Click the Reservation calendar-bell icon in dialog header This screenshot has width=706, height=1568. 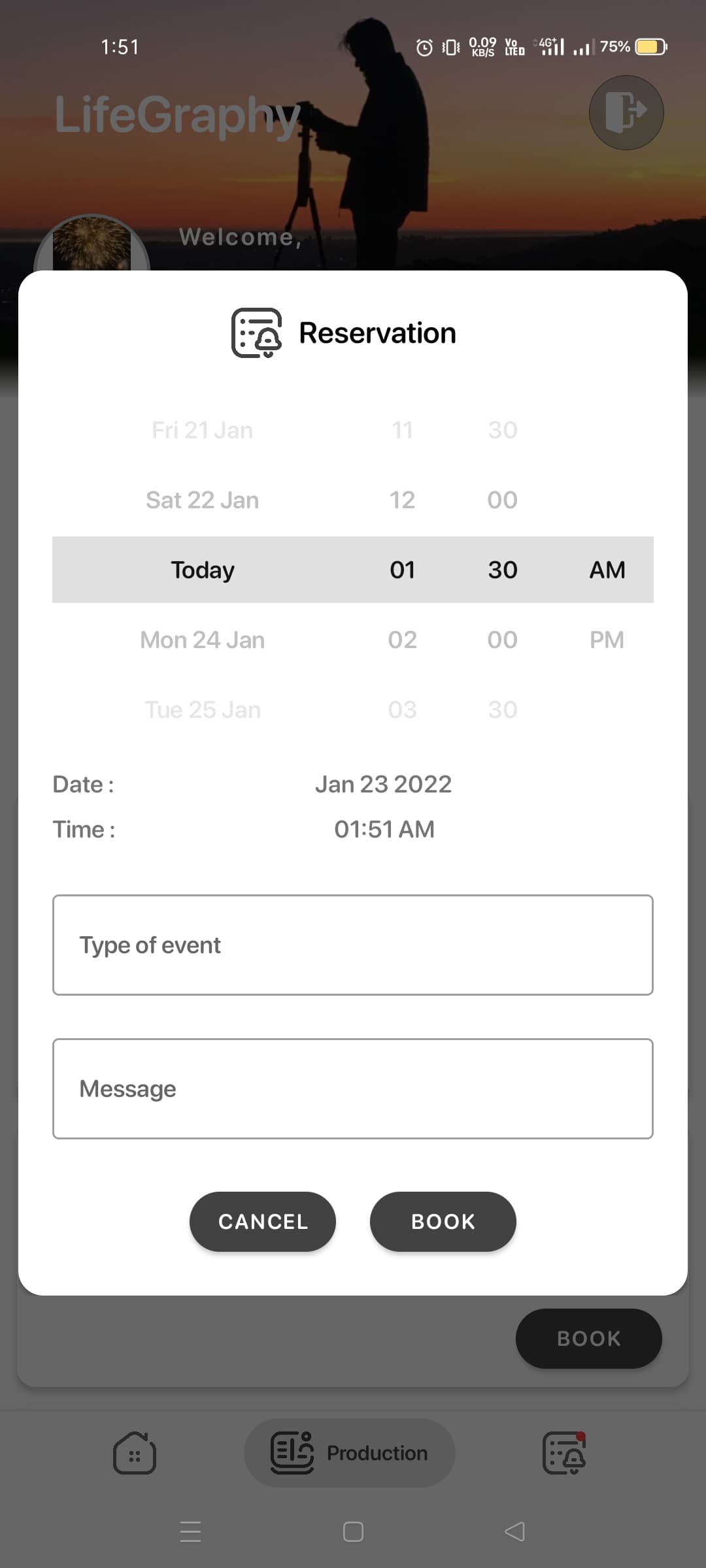[258, 333]
